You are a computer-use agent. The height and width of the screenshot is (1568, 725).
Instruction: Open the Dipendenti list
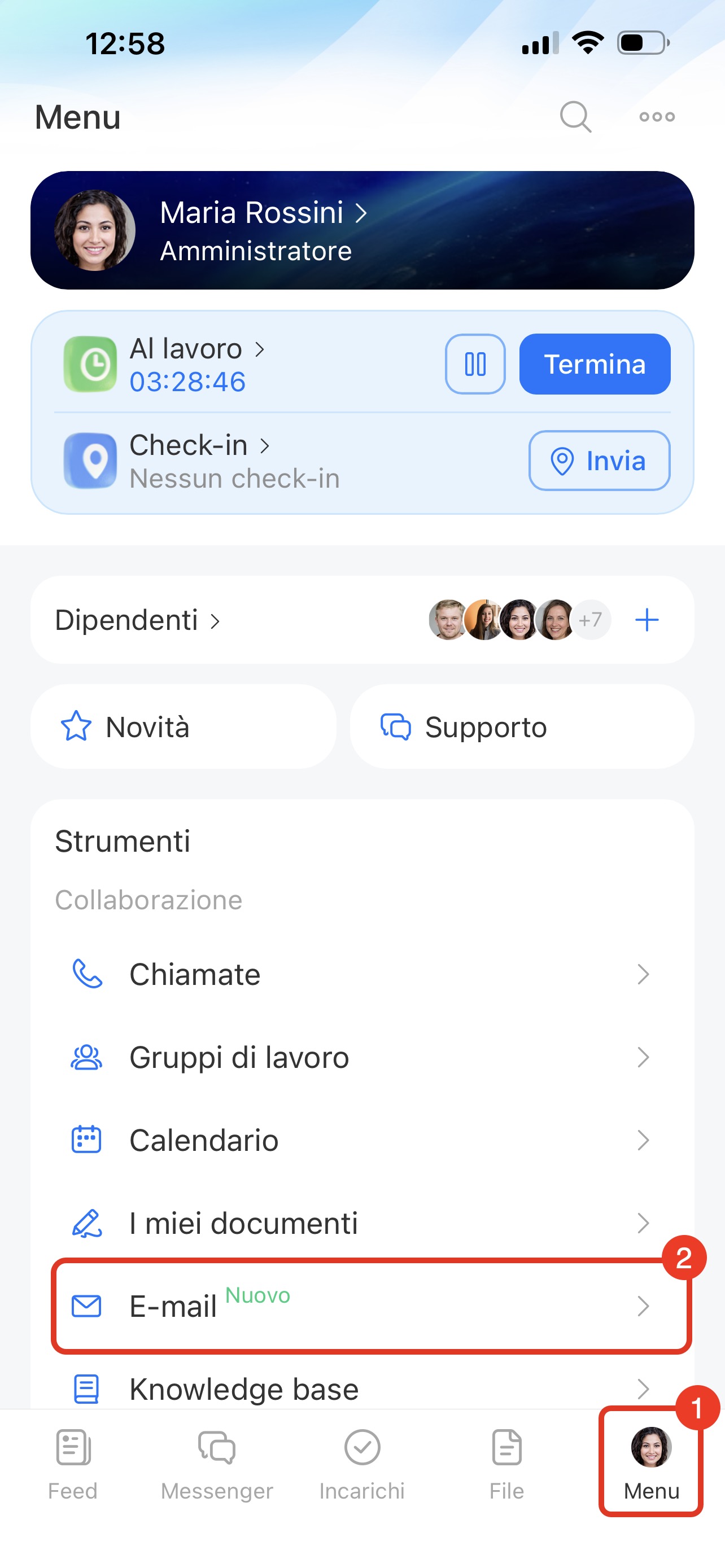(138, 620)
